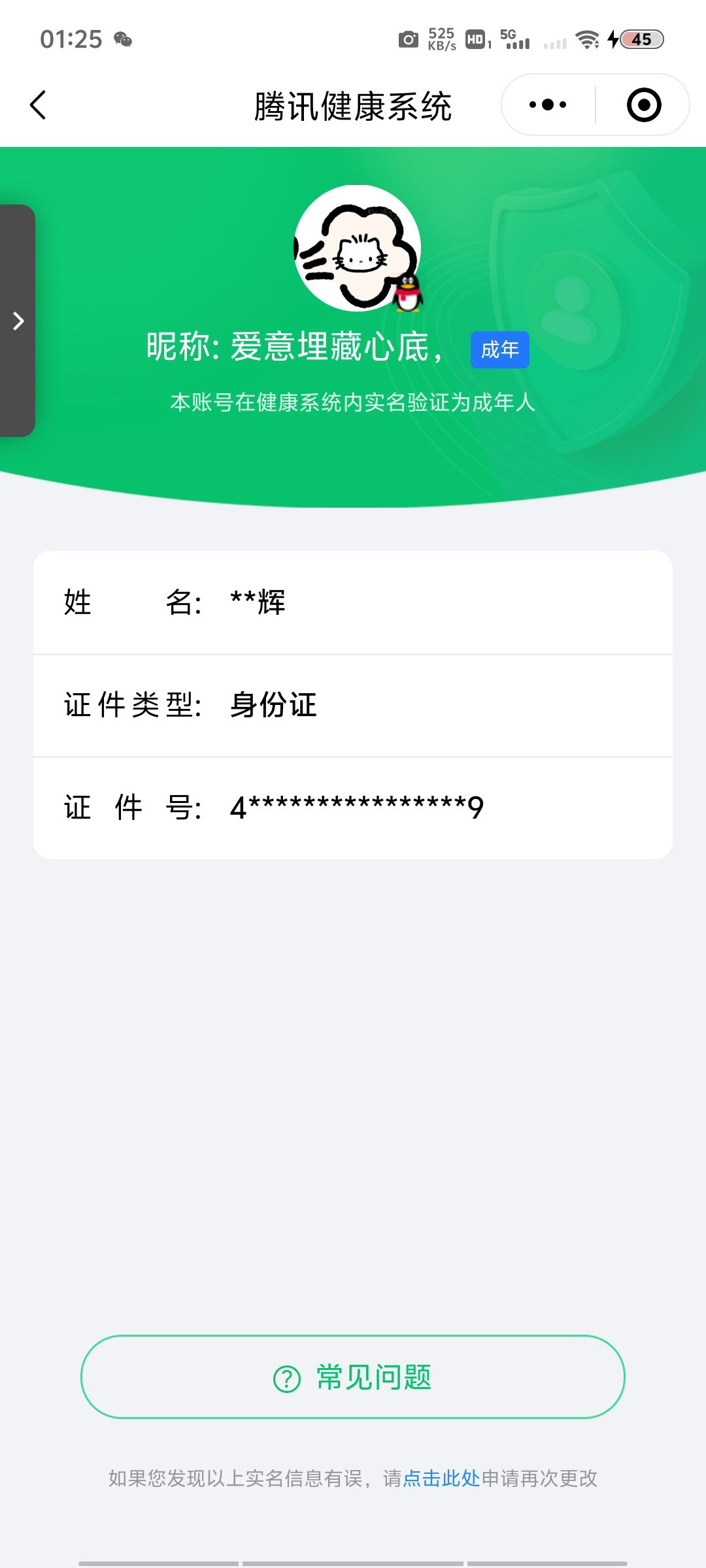The height and width of the screenshot is (1568, 706).
Task: Tap the back arrow to exit
Action: [x=39, y=105]
